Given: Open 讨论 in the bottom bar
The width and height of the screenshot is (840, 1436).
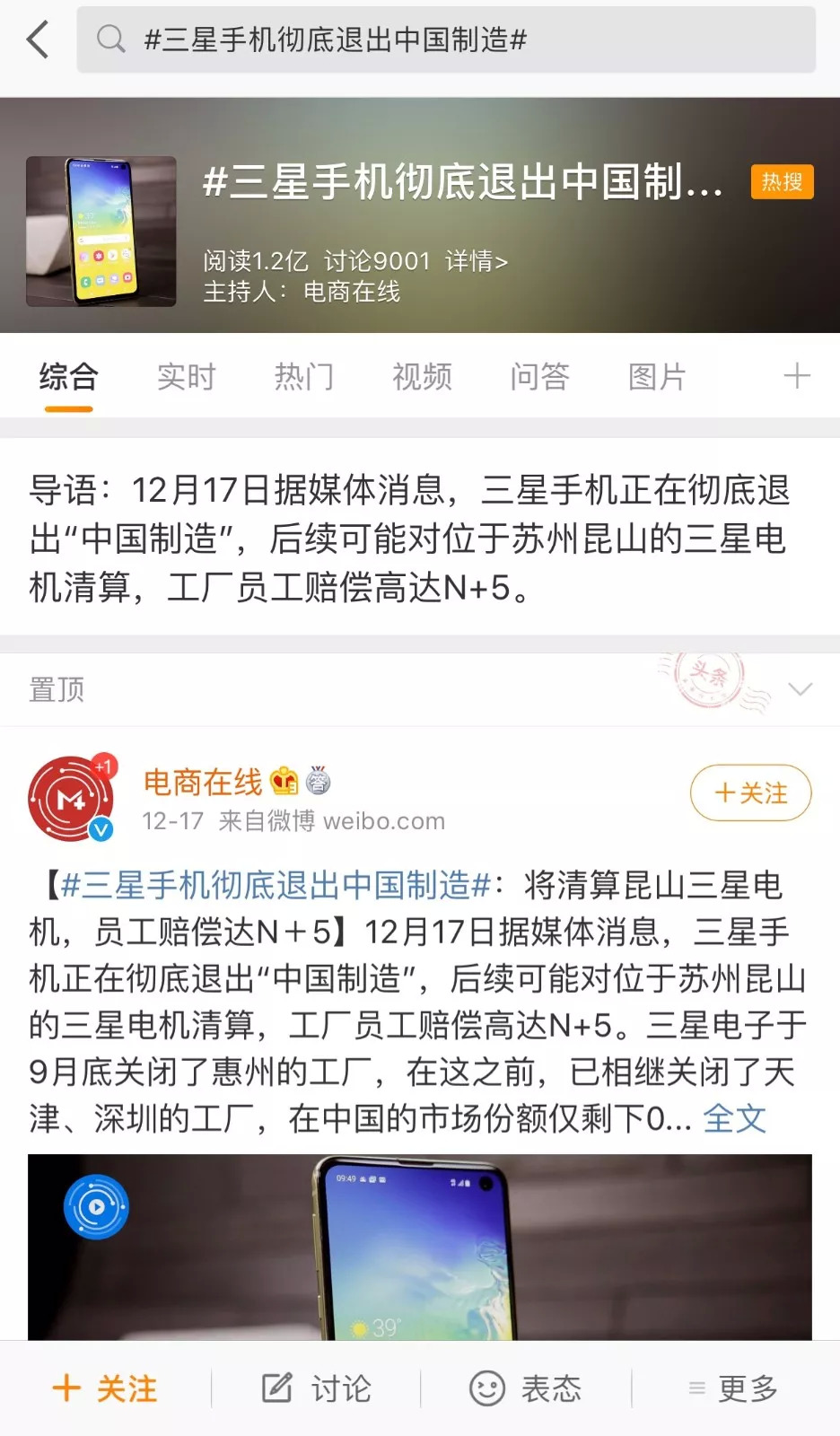Looking at the screenshot, I should coord(316,1388).
